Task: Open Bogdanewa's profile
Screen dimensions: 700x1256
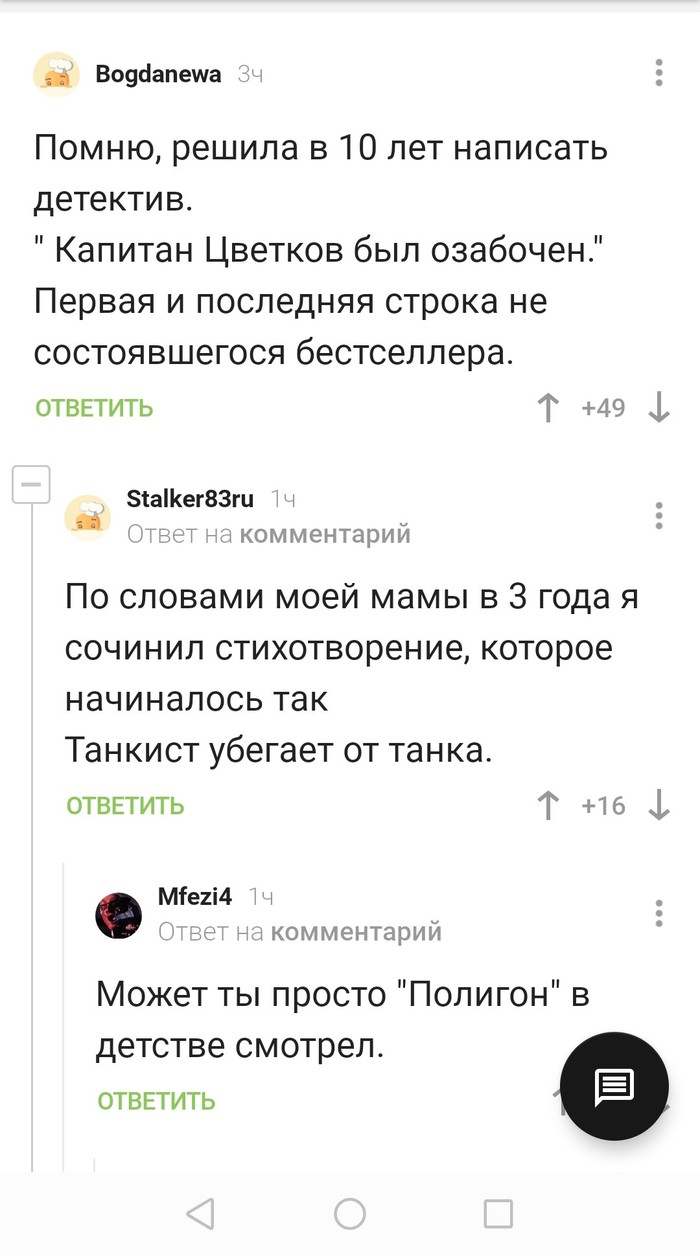Action: (158, 74)
